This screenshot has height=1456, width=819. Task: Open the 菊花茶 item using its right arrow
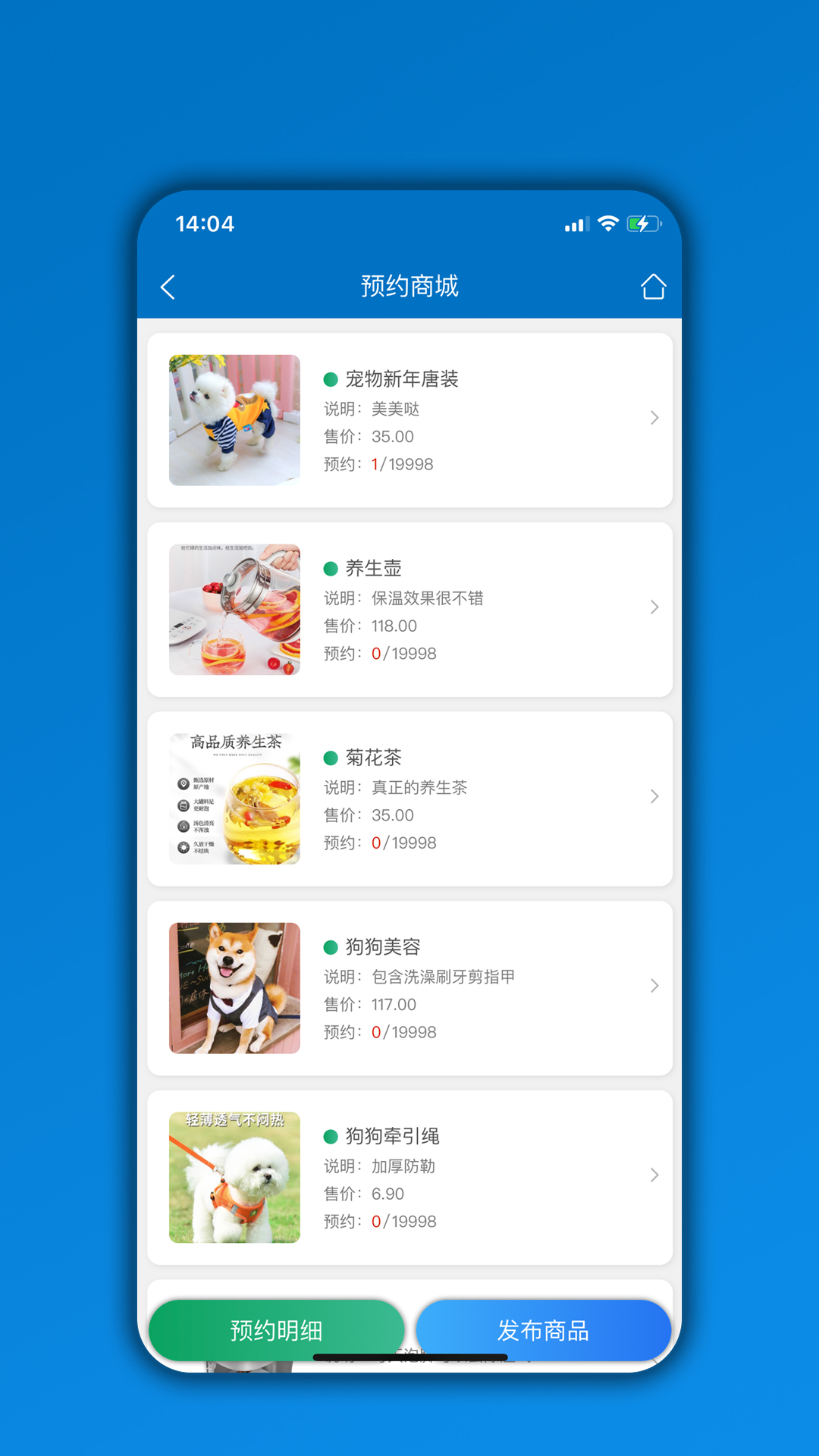pyautogui.click(x=654, y=796)
